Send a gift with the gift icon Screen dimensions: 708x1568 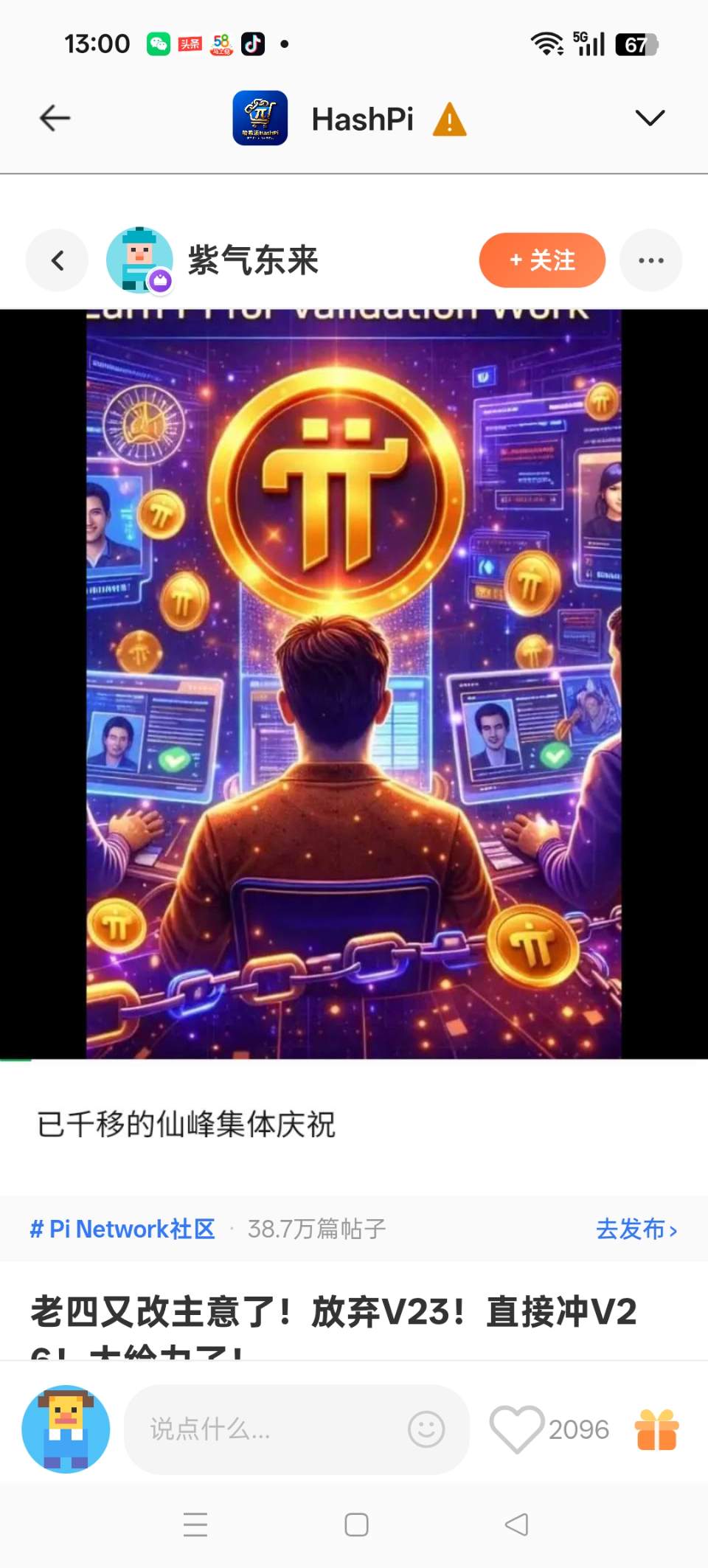[x=656, y=1429]
